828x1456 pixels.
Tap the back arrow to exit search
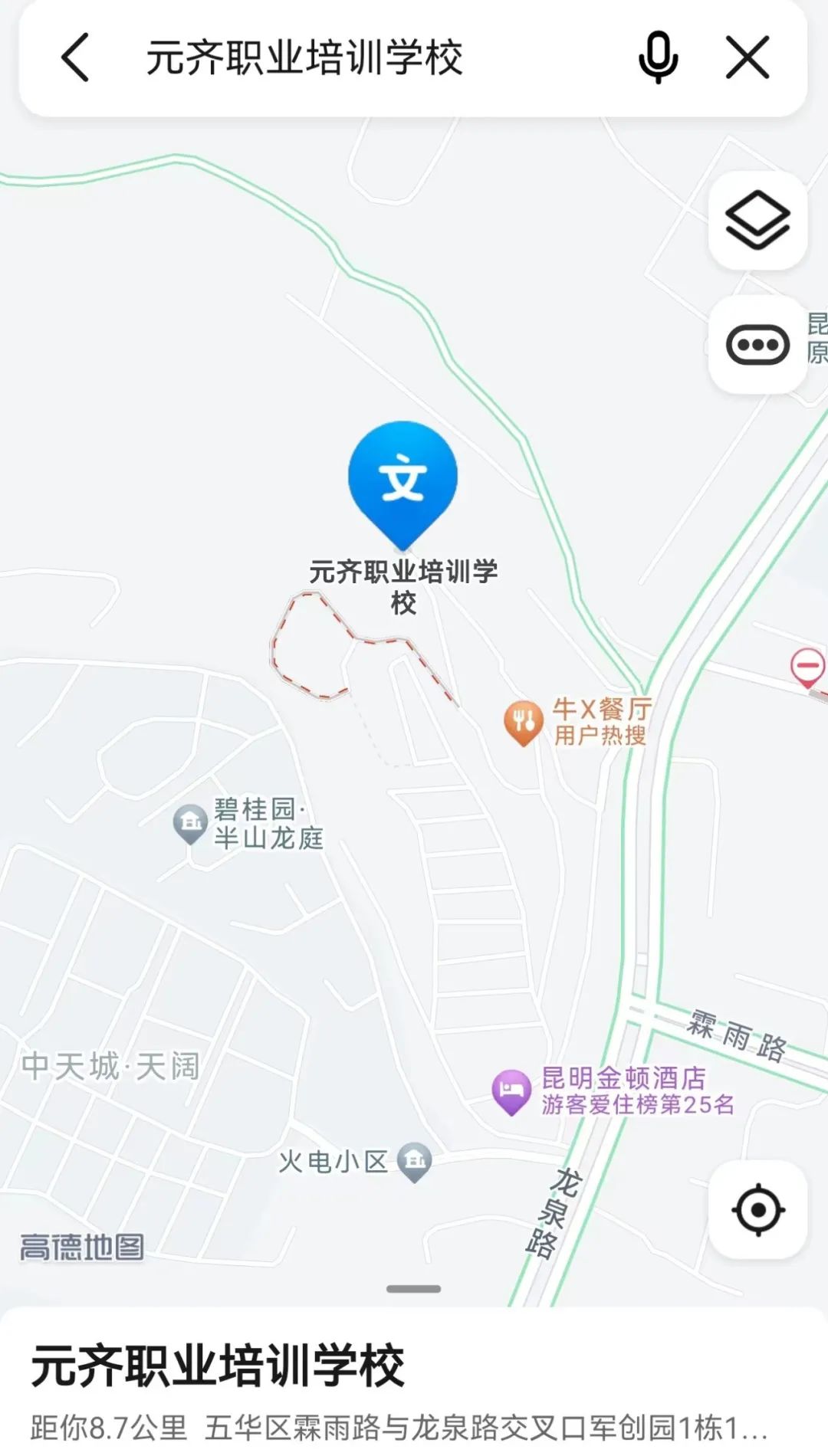[74, 59]
